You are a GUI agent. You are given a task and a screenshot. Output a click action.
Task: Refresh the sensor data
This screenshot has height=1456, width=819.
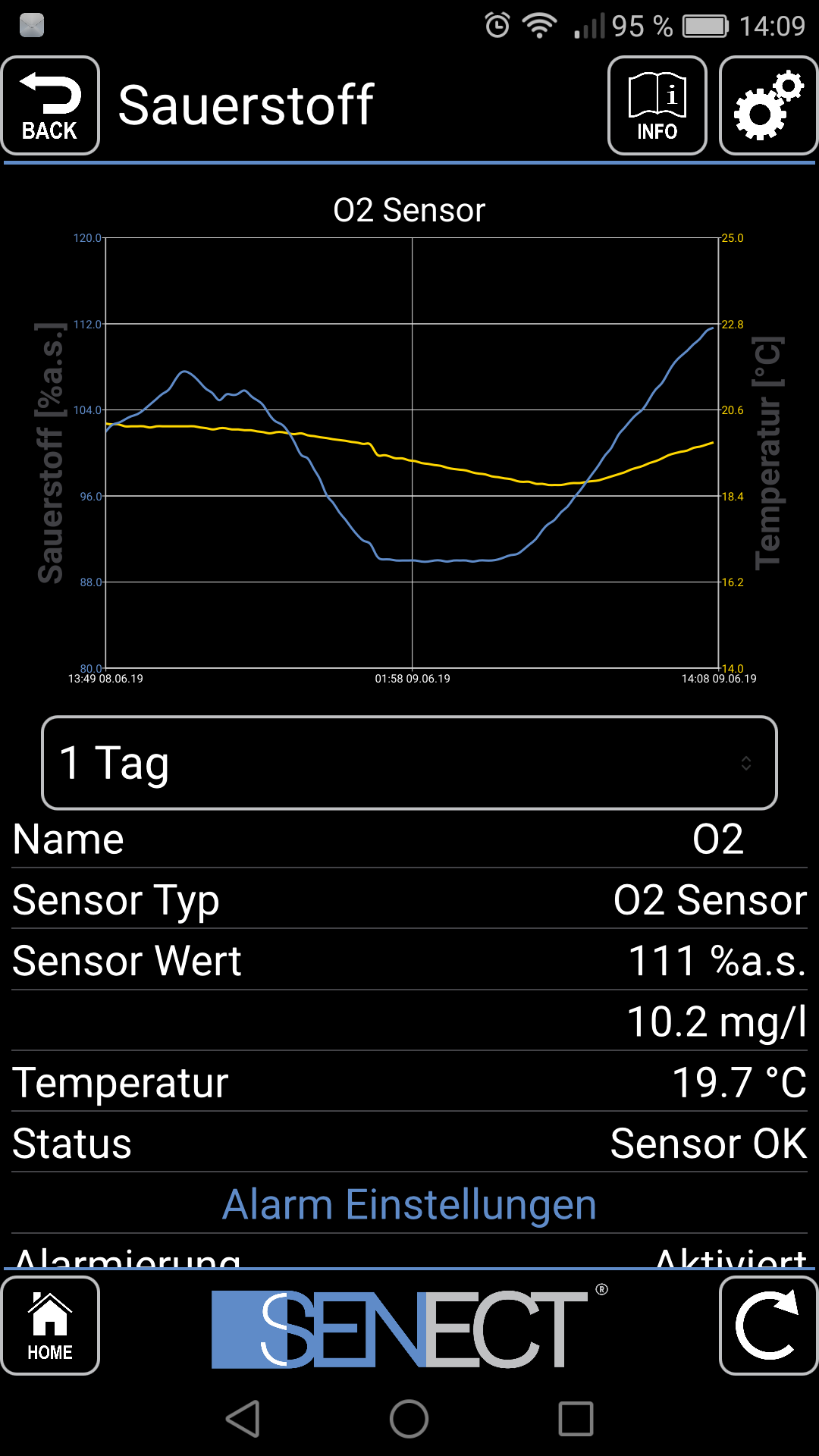click(767, 1326)
